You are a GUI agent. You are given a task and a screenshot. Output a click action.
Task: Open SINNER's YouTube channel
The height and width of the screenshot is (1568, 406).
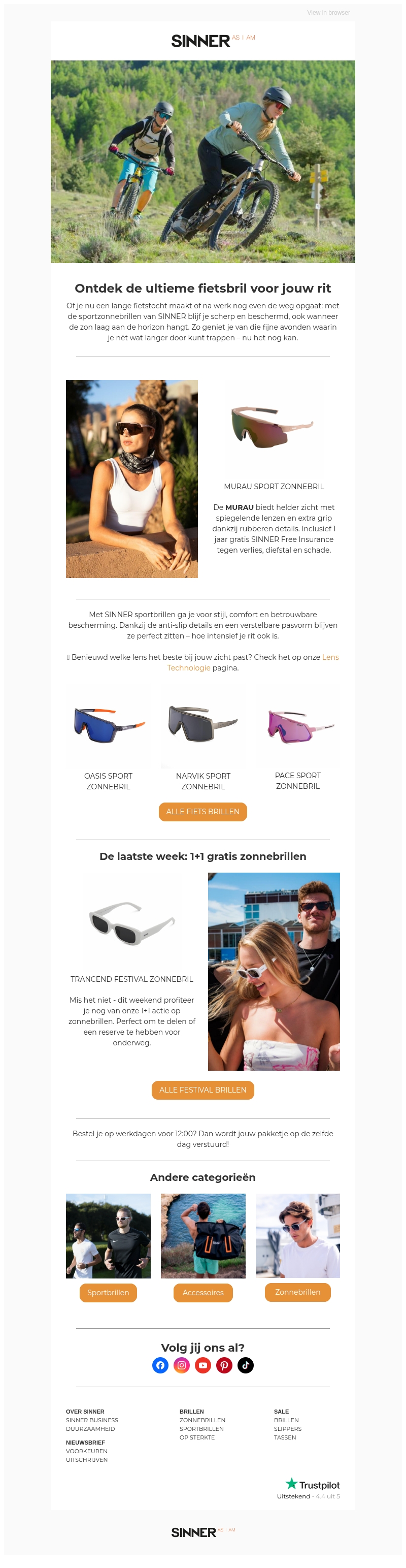[203, 1365]
